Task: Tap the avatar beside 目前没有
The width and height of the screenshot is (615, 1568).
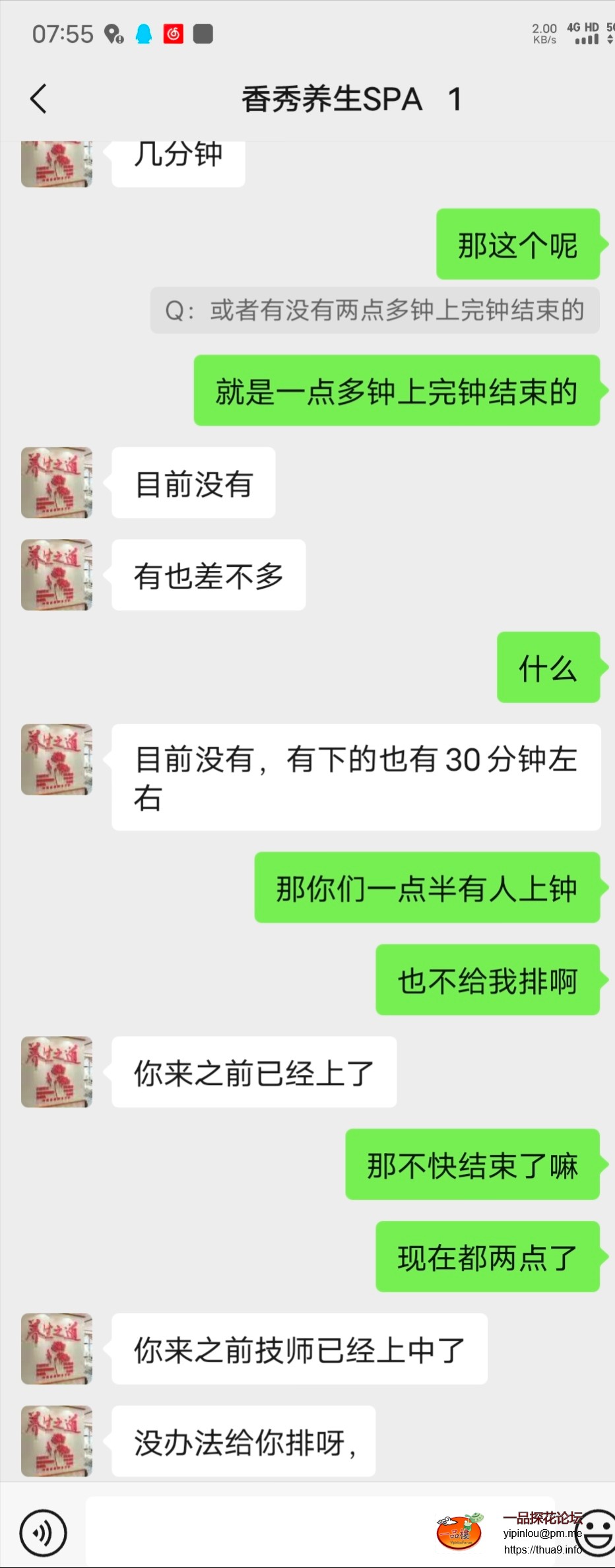Action: (57, 482)
